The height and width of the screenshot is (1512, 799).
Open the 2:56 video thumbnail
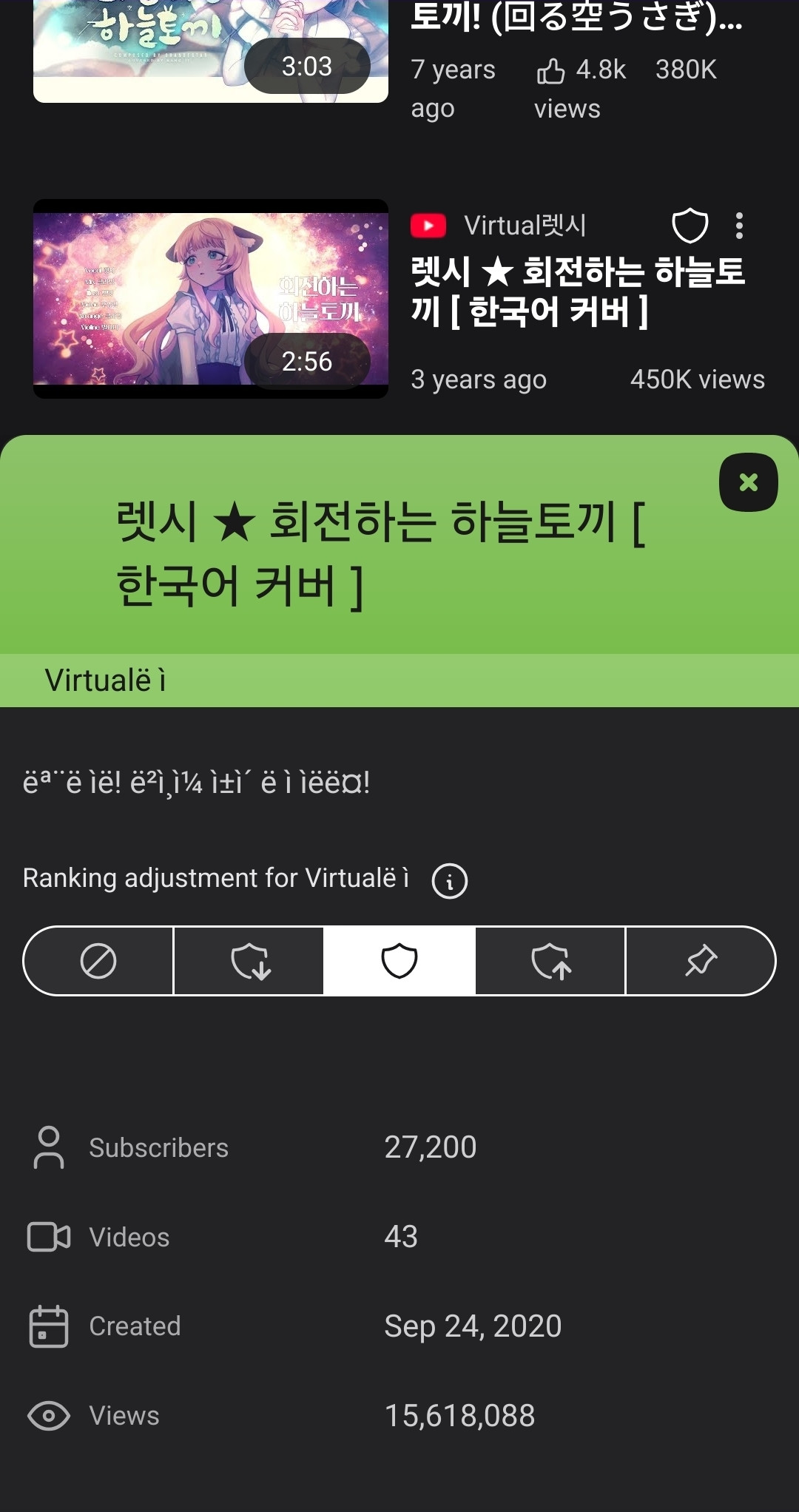click(x=211, y=299)
